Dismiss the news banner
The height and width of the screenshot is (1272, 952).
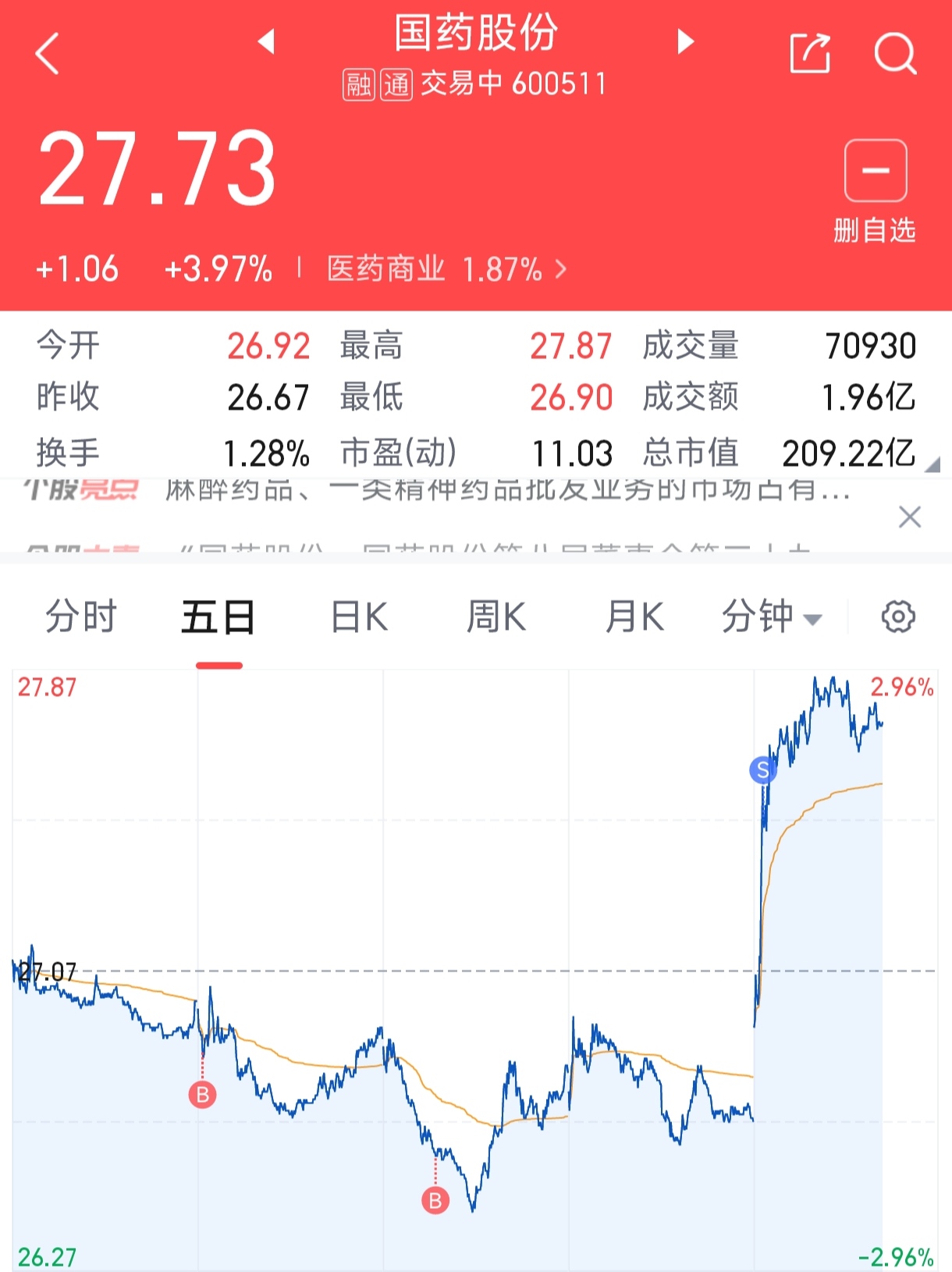pyautogui.click(x=910, y=517)
